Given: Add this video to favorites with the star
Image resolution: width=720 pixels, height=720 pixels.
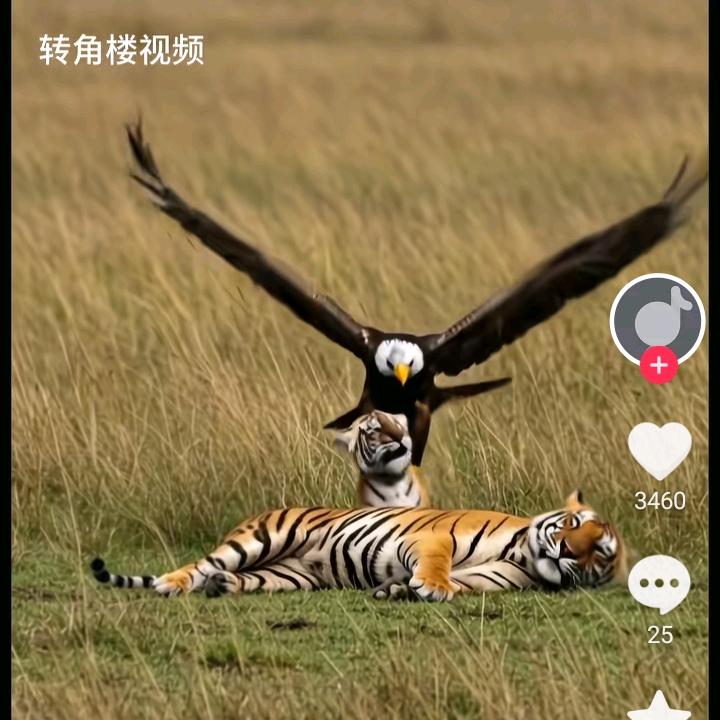Looking at the screenshot, I should click(x=659, y=706).
